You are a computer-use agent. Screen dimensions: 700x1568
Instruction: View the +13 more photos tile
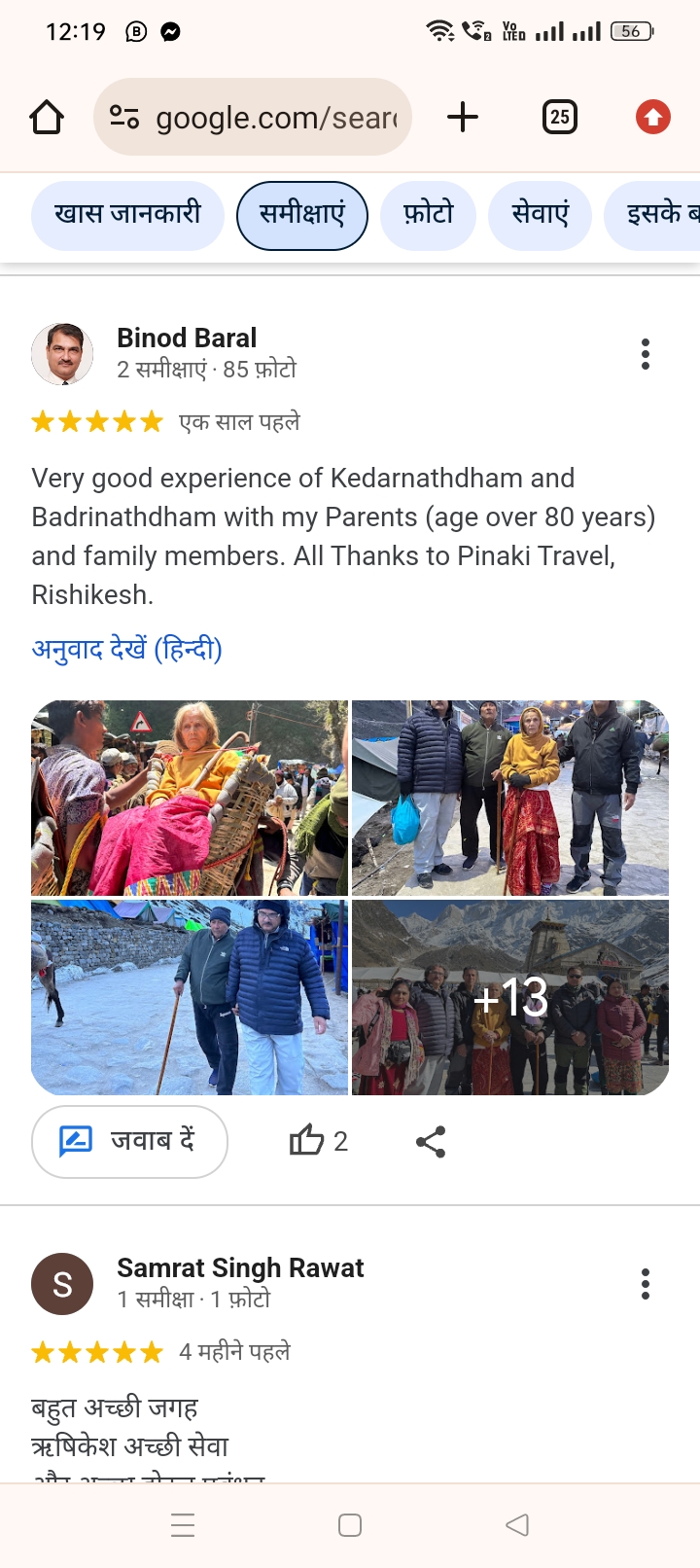click(x=510, y=997)
